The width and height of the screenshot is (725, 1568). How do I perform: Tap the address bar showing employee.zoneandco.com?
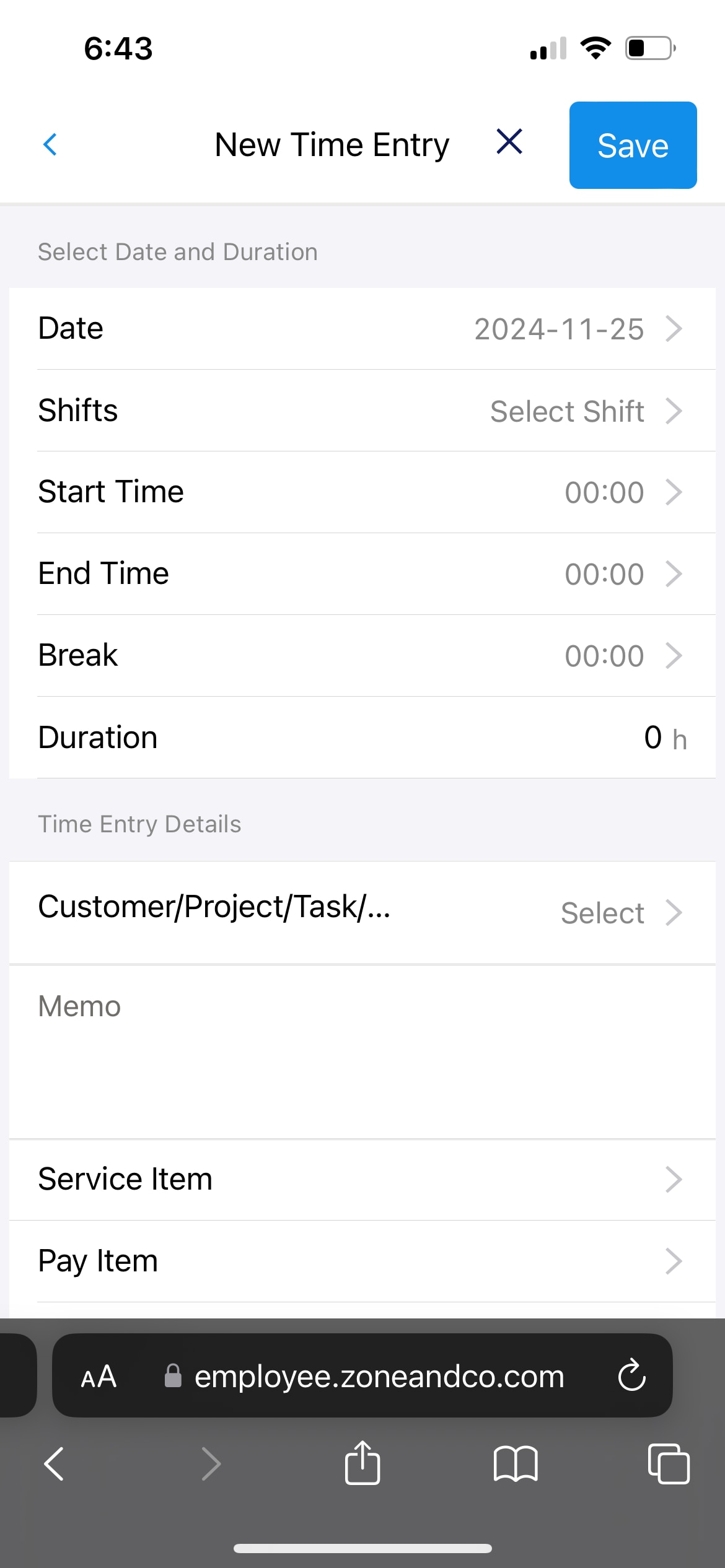tap(378, 1377)
